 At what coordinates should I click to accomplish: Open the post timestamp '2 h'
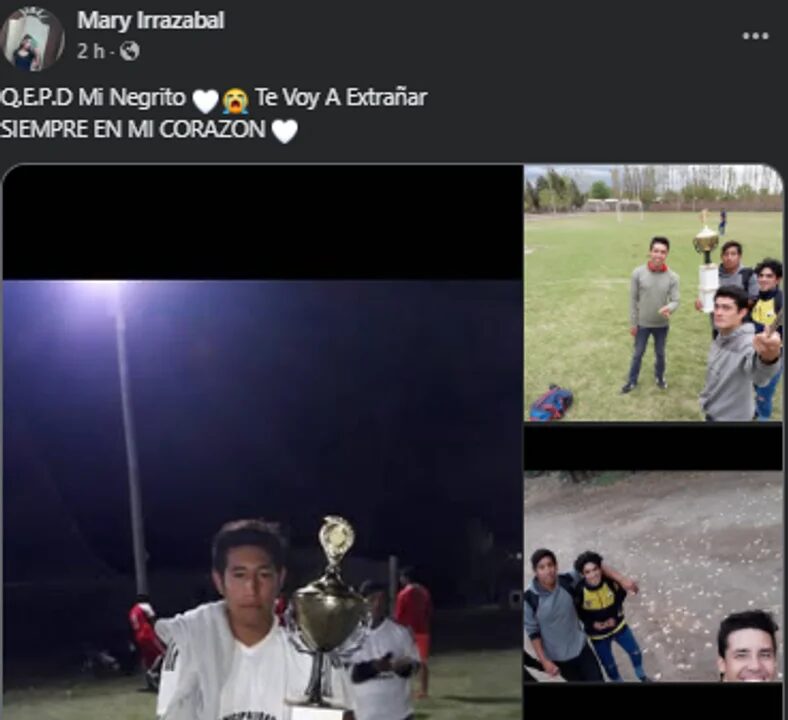tap(89, 51)
